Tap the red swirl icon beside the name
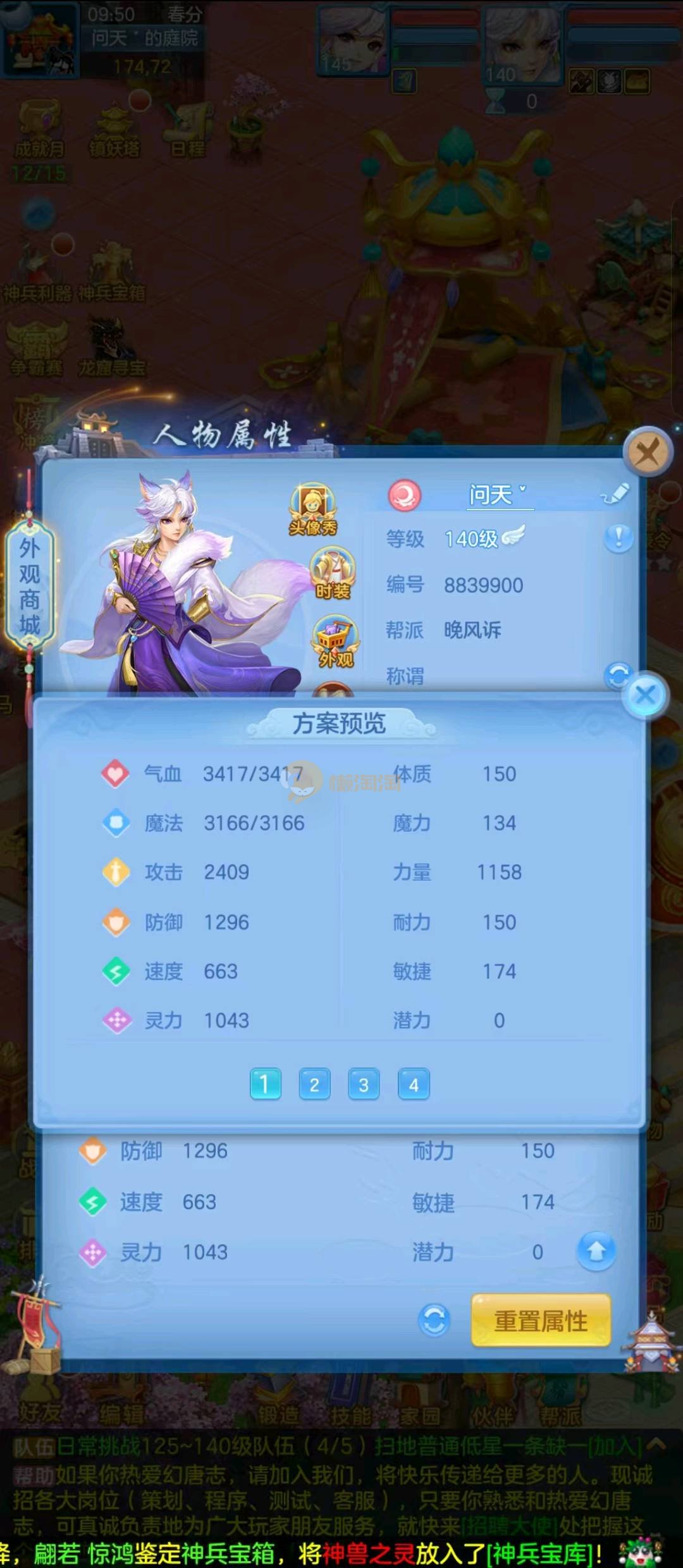This screenshot has width=683, height=1568. [405, 495]
